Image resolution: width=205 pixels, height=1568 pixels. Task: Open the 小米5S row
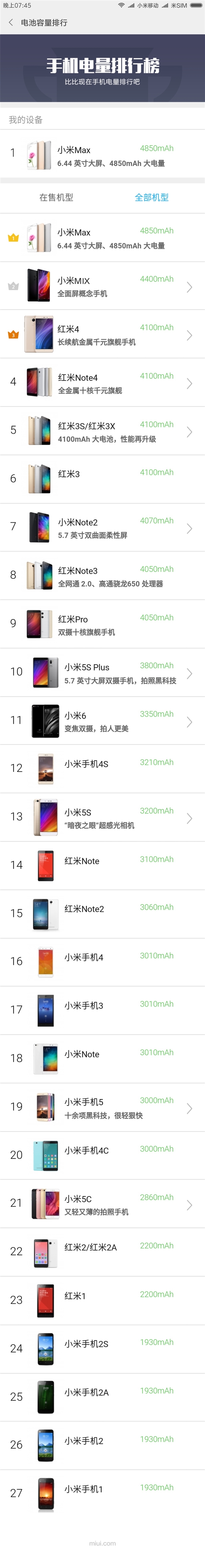point(102,818)
